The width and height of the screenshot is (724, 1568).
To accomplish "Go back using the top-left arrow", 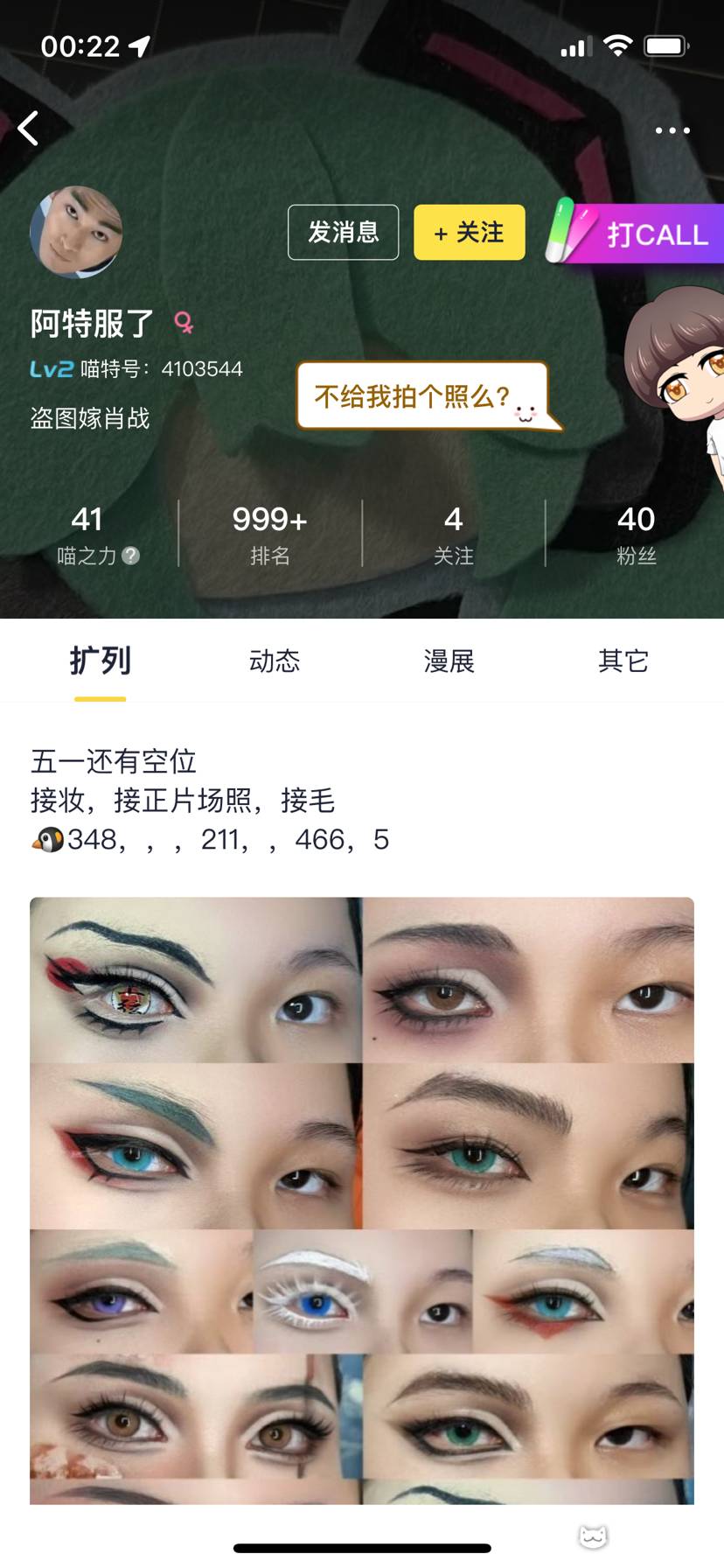I will coord(29,129).
